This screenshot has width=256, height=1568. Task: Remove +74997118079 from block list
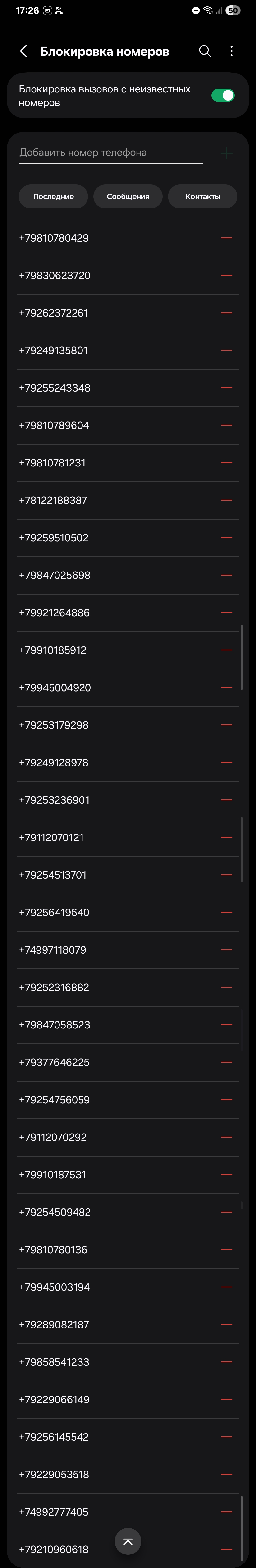[x=226, y=950]
